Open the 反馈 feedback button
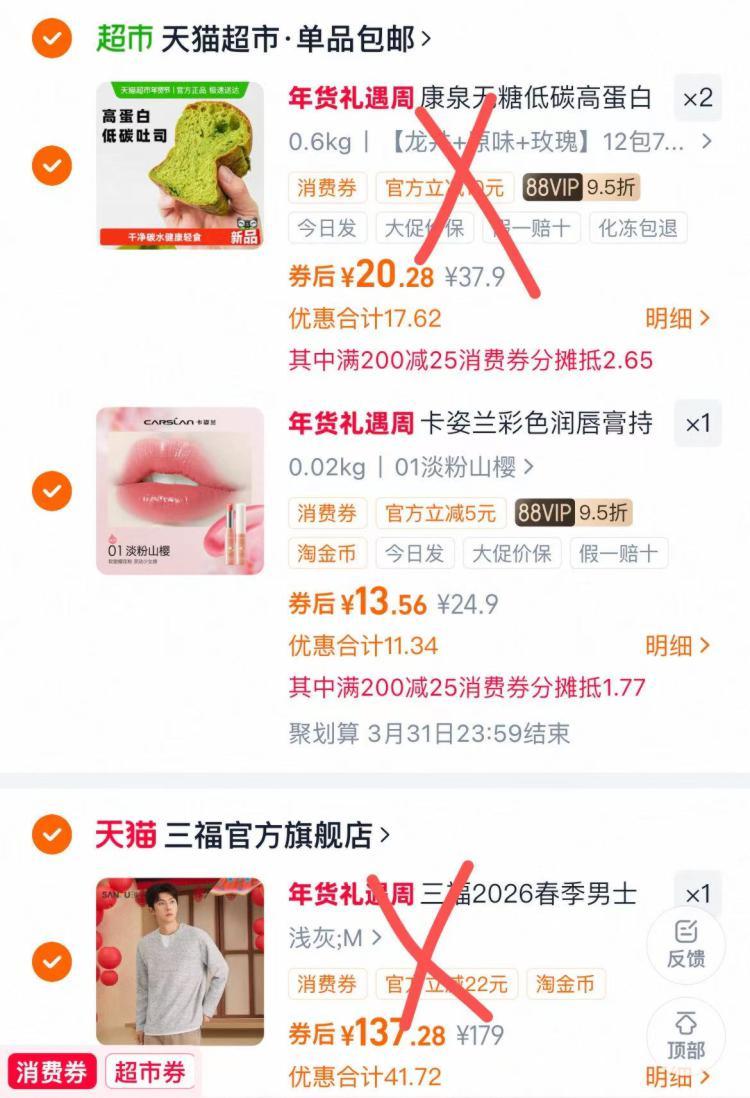The height and width of the screenshot is (1098, 750). [x=686, y=945]
